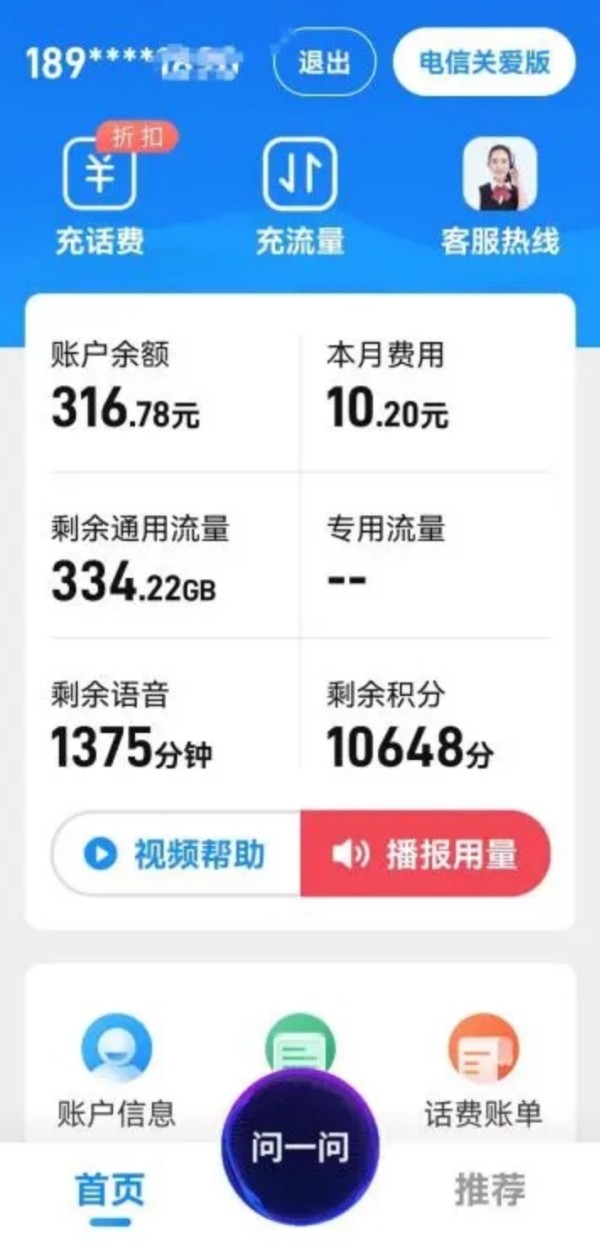Tap 播报用量 to hear usage
Image resolution: width=600 pixels, height=1247 pixels.
[x=426, y=853]
